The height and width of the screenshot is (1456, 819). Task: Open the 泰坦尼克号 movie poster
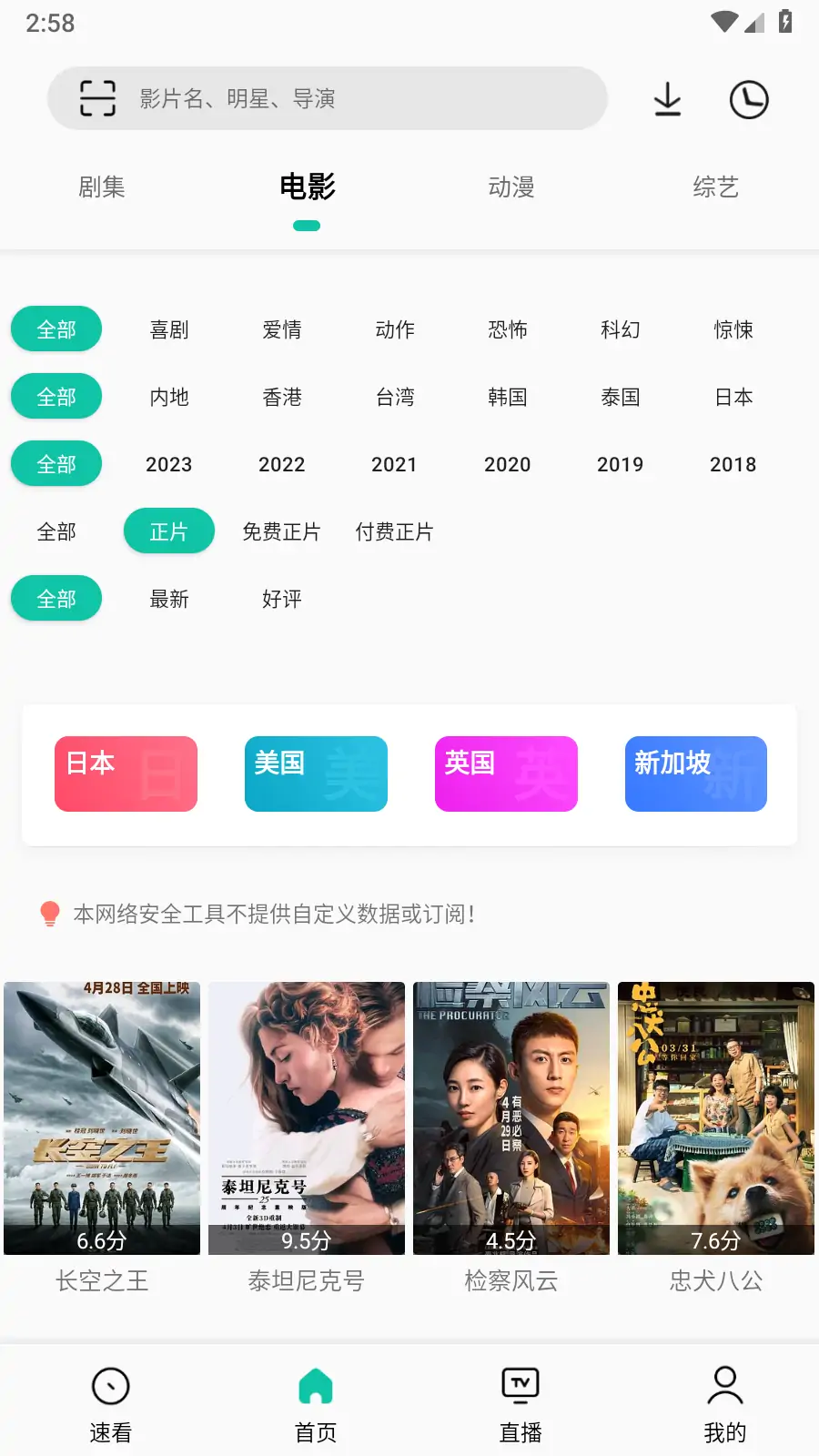pyautogui.click(x=306, y=1117)
